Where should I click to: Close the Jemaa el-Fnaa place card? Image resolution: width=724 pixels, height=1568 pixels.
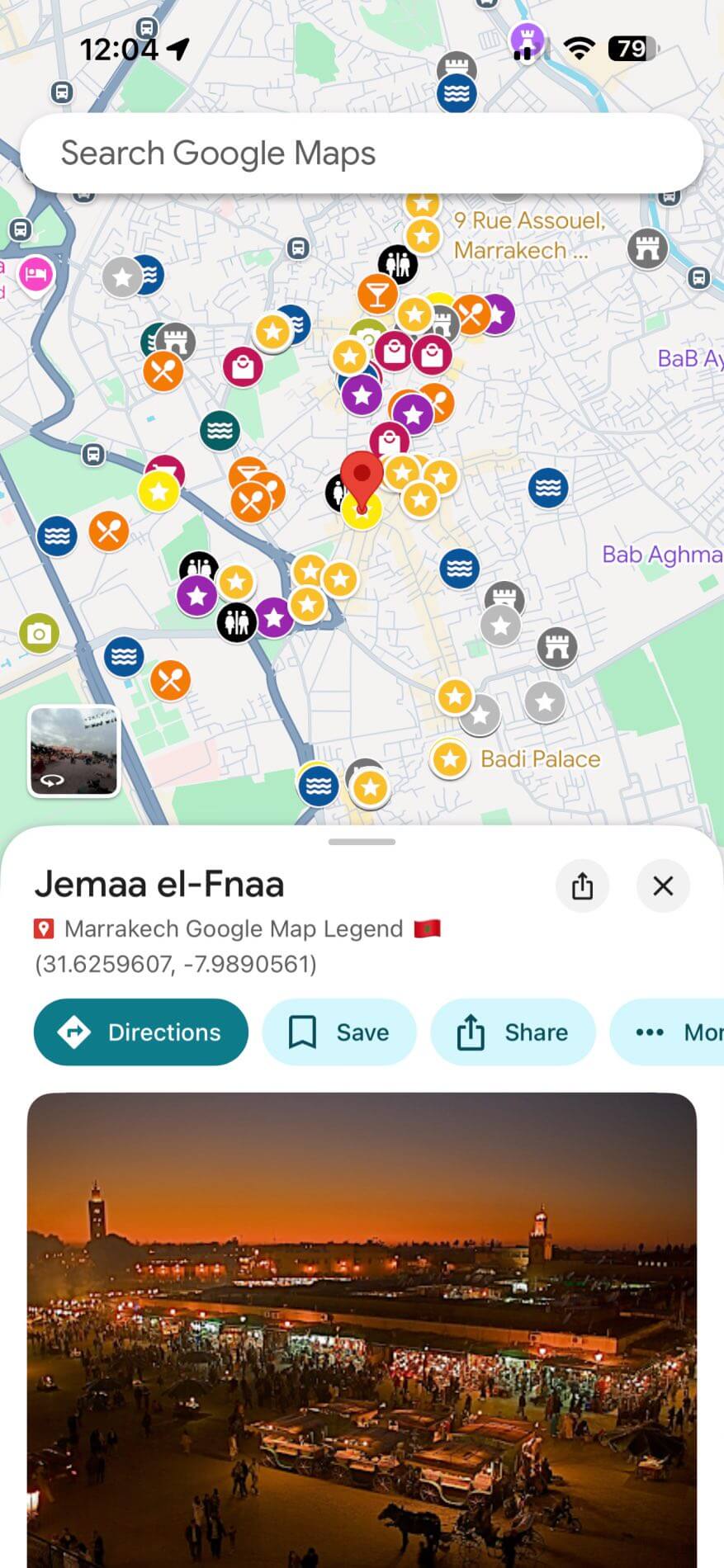(x=663, y=886)
